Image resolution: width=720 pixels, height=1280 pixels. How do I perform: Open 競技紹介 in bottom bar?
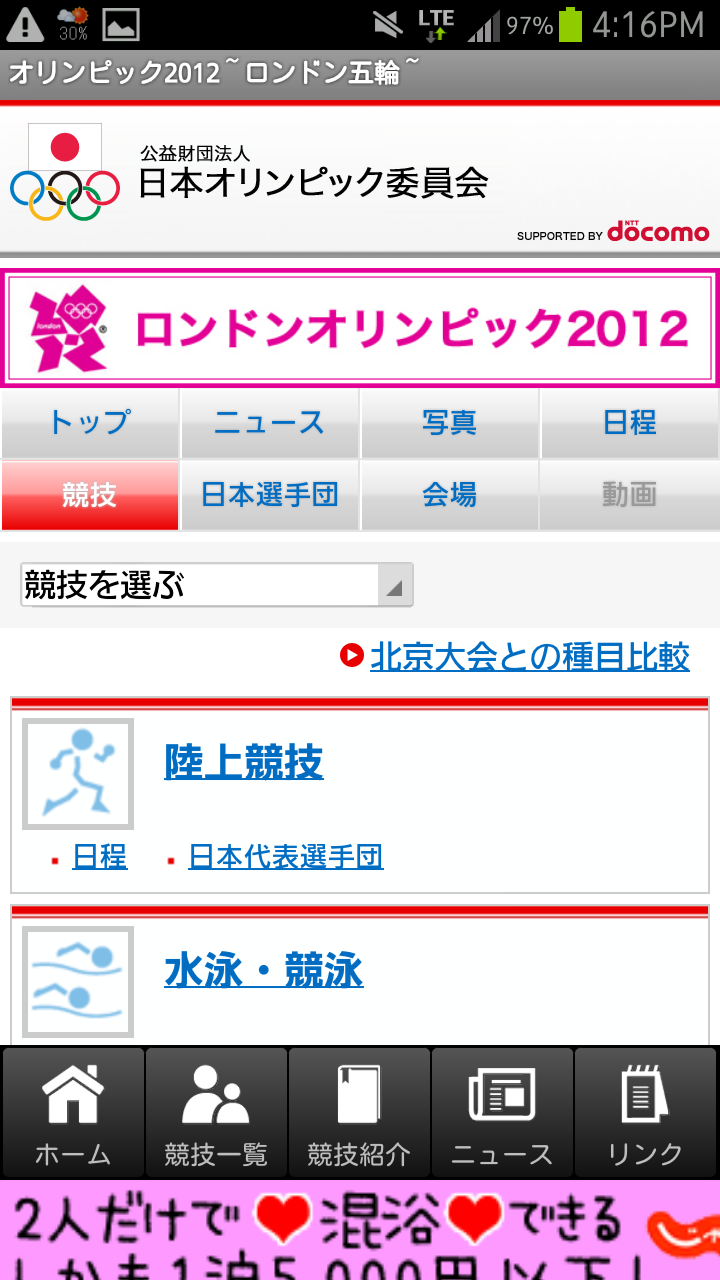tap(359, 1113)
